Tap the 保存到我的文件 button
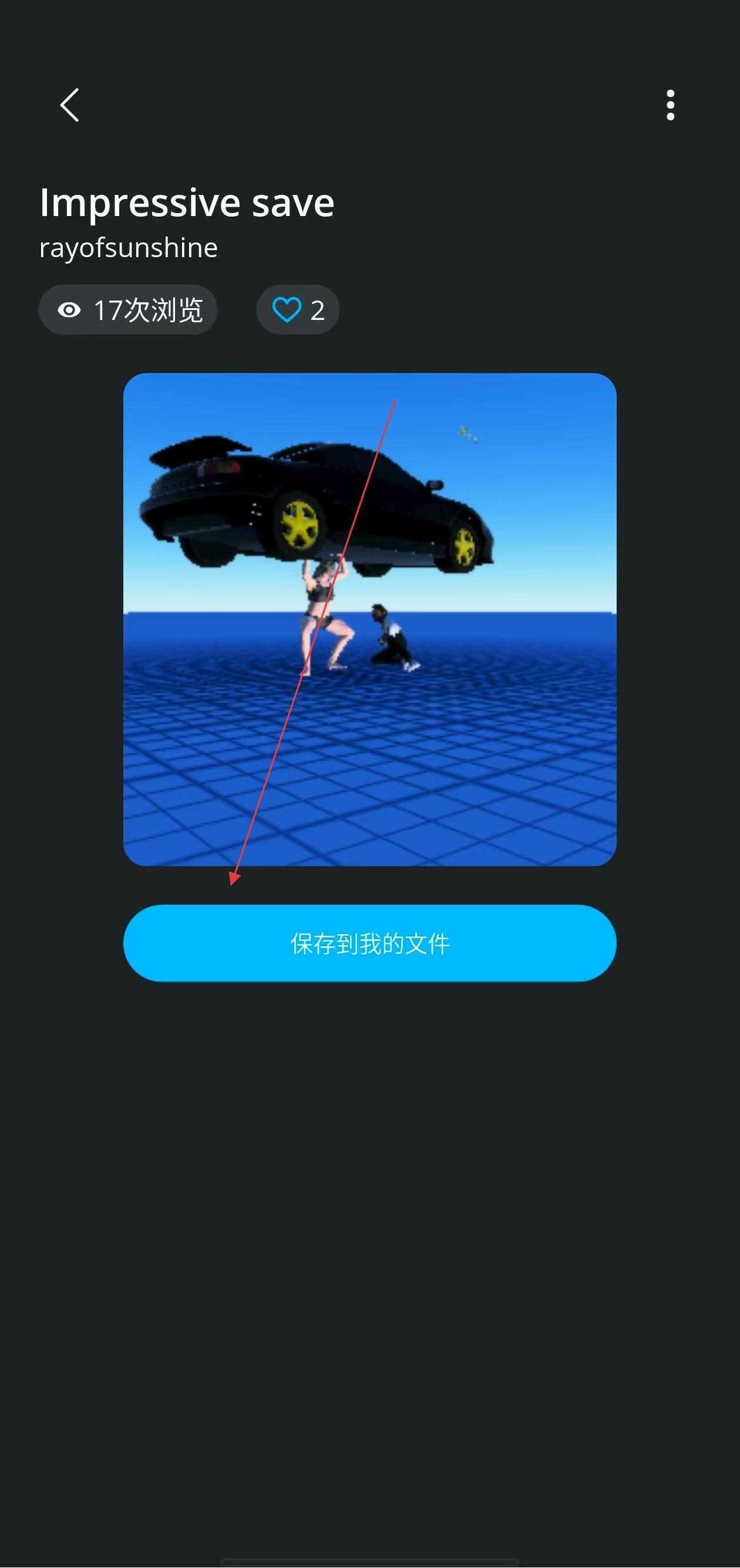Image resolution: width=740 pixels, height=1568 pixels. [x=369, y=943]
